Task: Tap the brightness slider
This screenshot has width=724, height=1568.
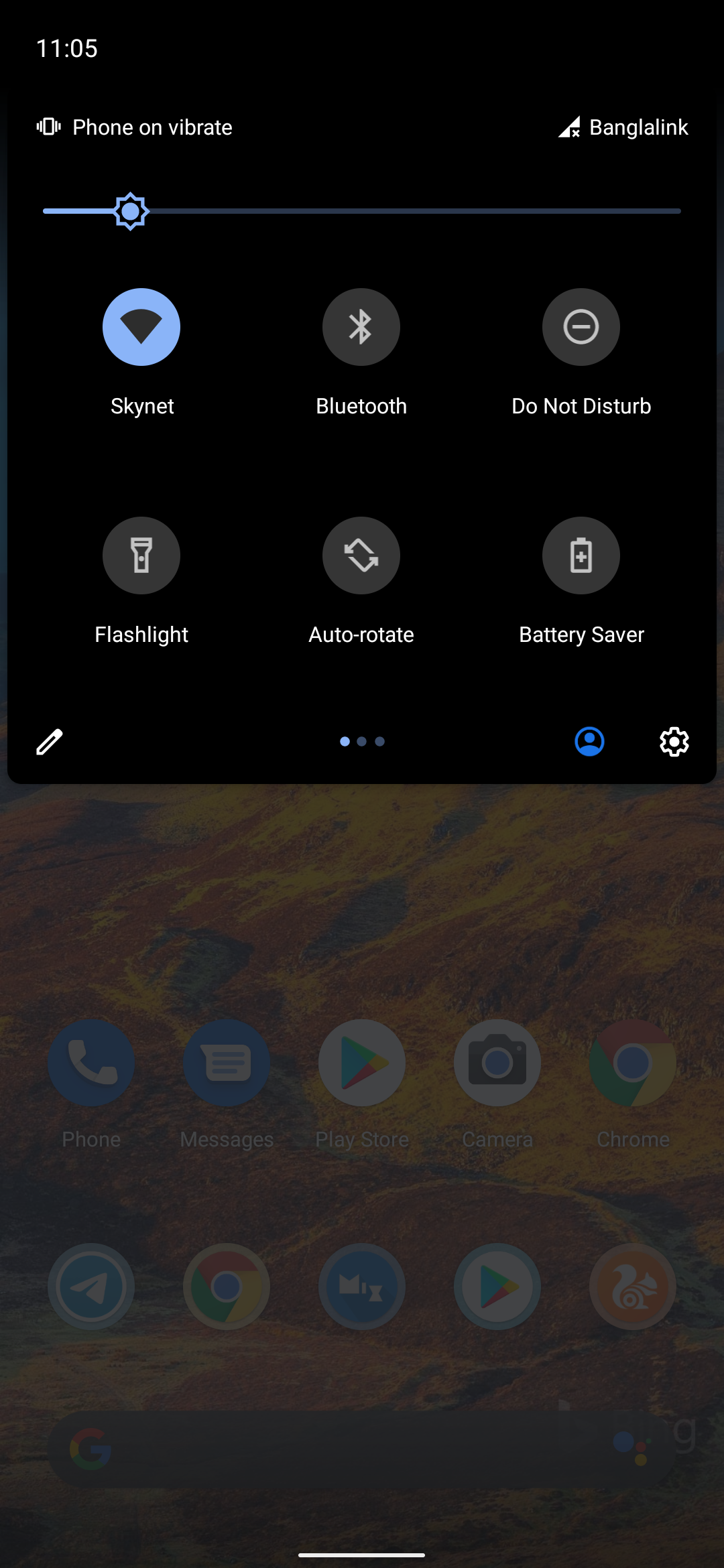Action: click(362, 211)
